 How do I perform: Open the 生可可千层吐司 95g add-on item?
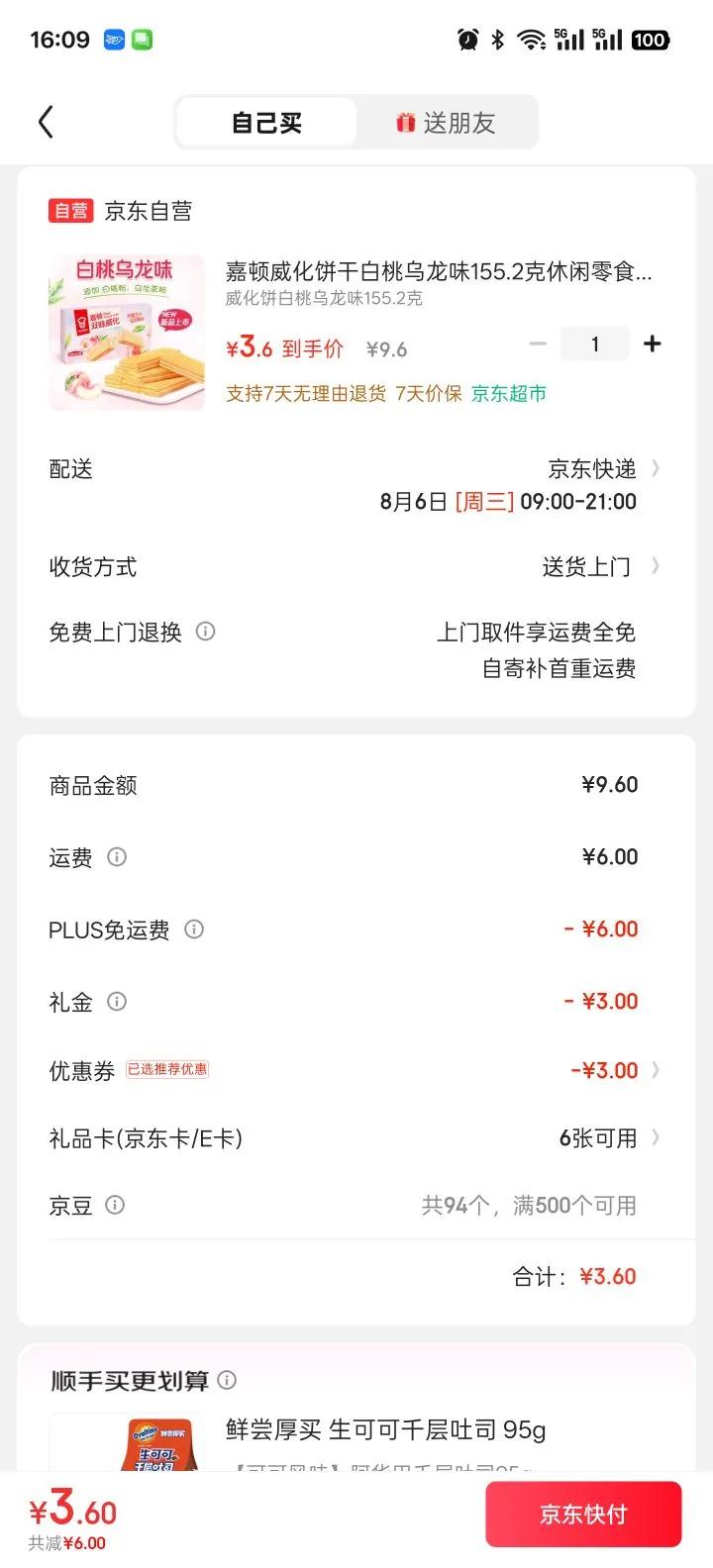[x=385, y=1430]
